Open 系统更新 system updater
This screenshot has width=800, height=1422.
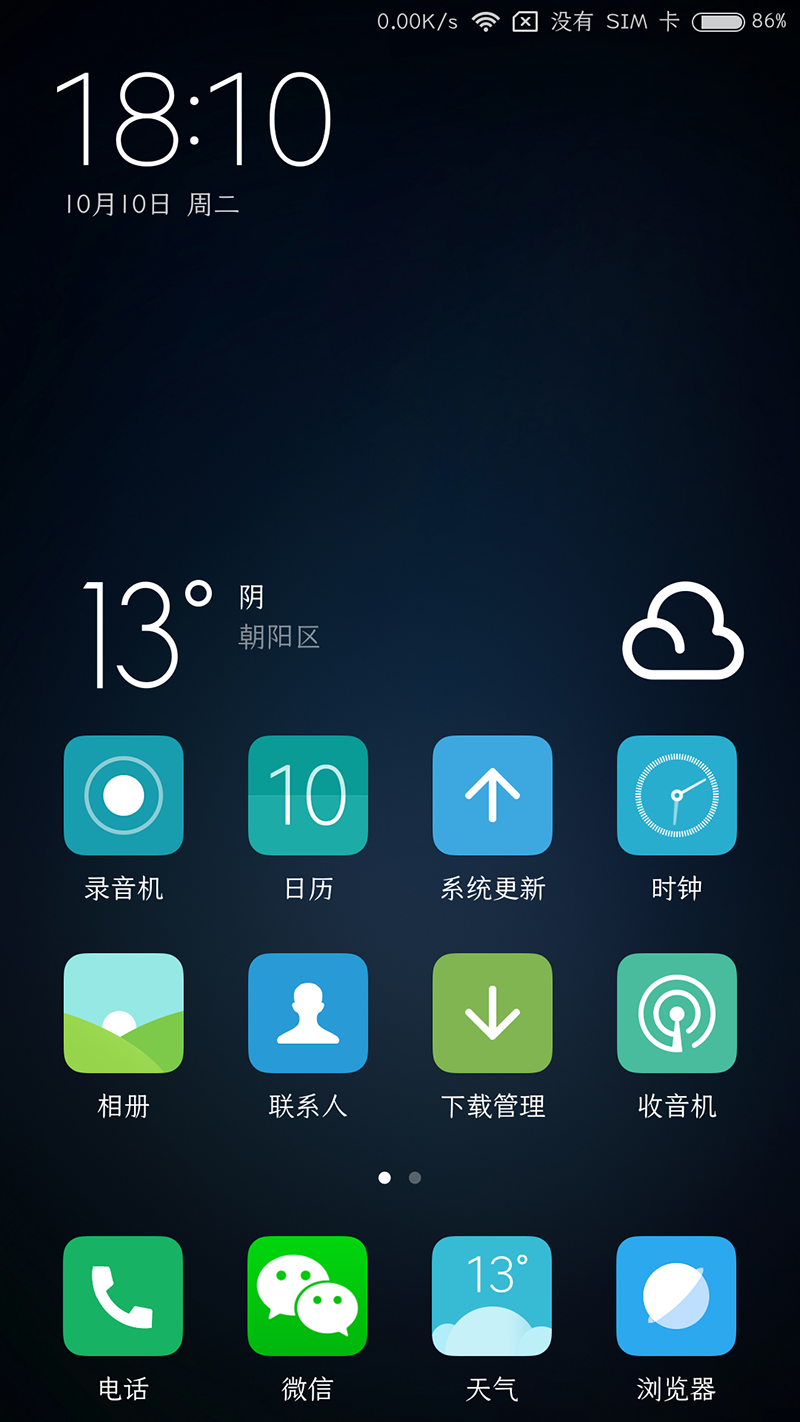pos(492,796)
